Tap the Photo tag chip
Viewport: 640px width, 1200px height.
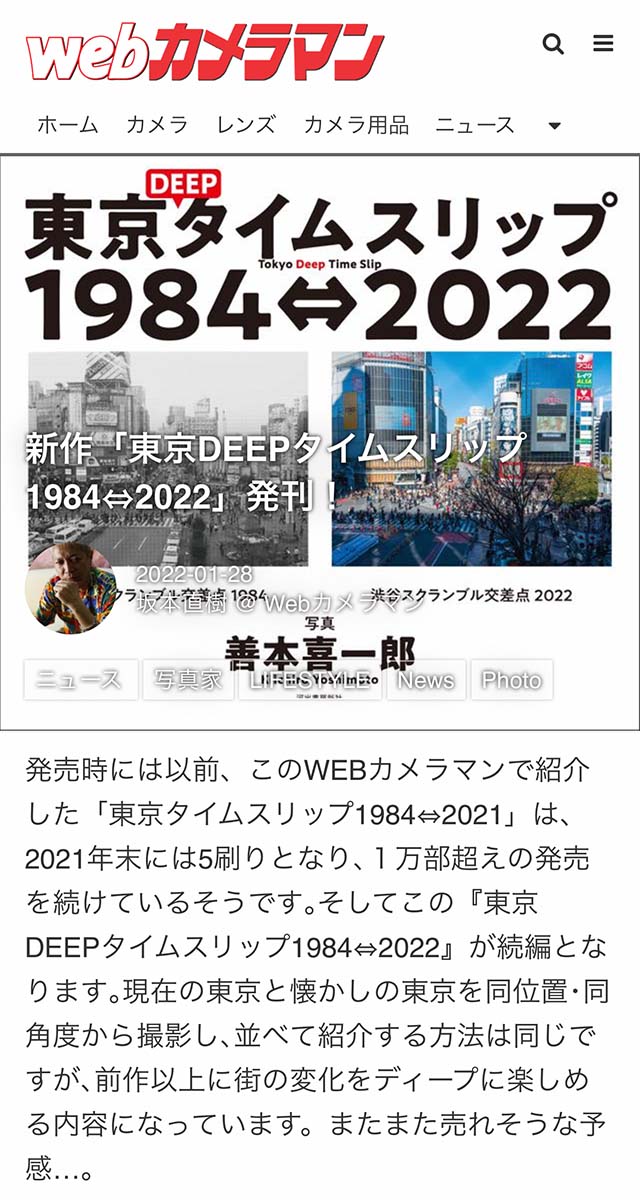tap(511, 680)
